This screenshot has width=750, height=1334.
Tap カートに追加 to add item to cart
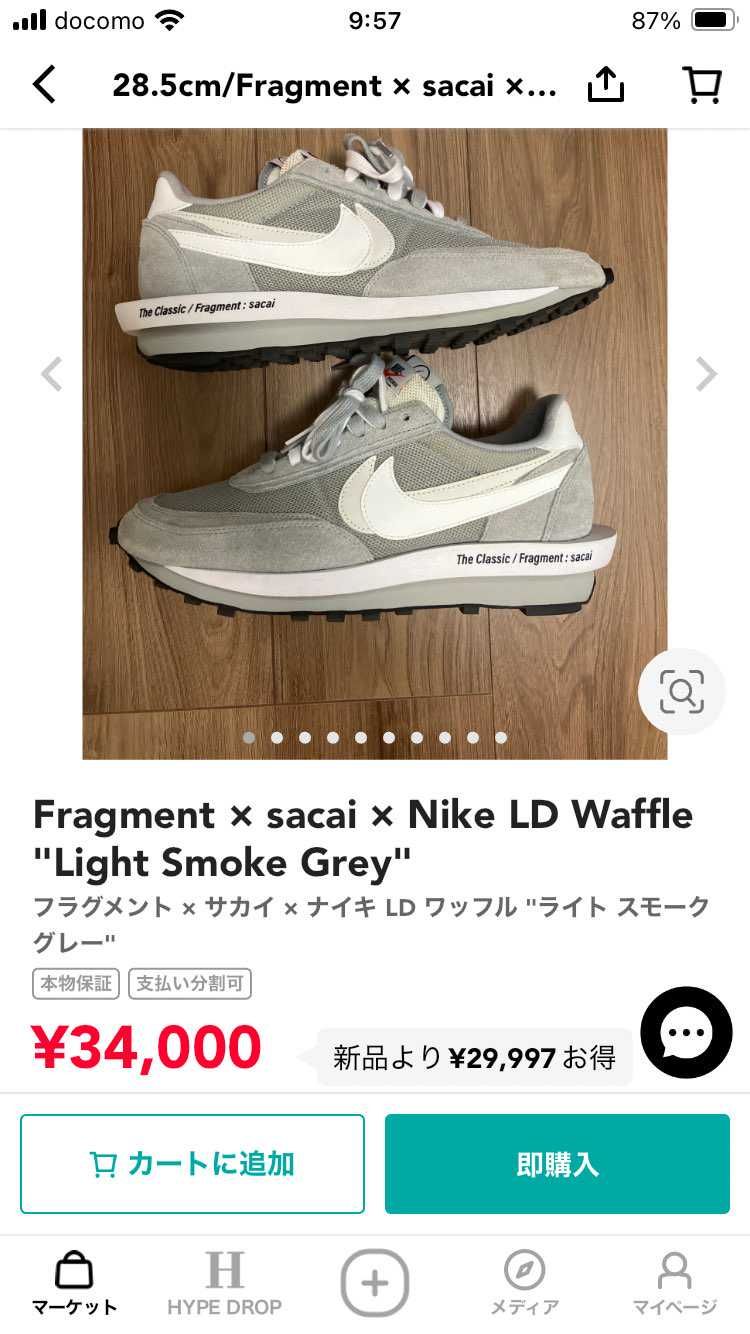click(x=192, y=1164)
